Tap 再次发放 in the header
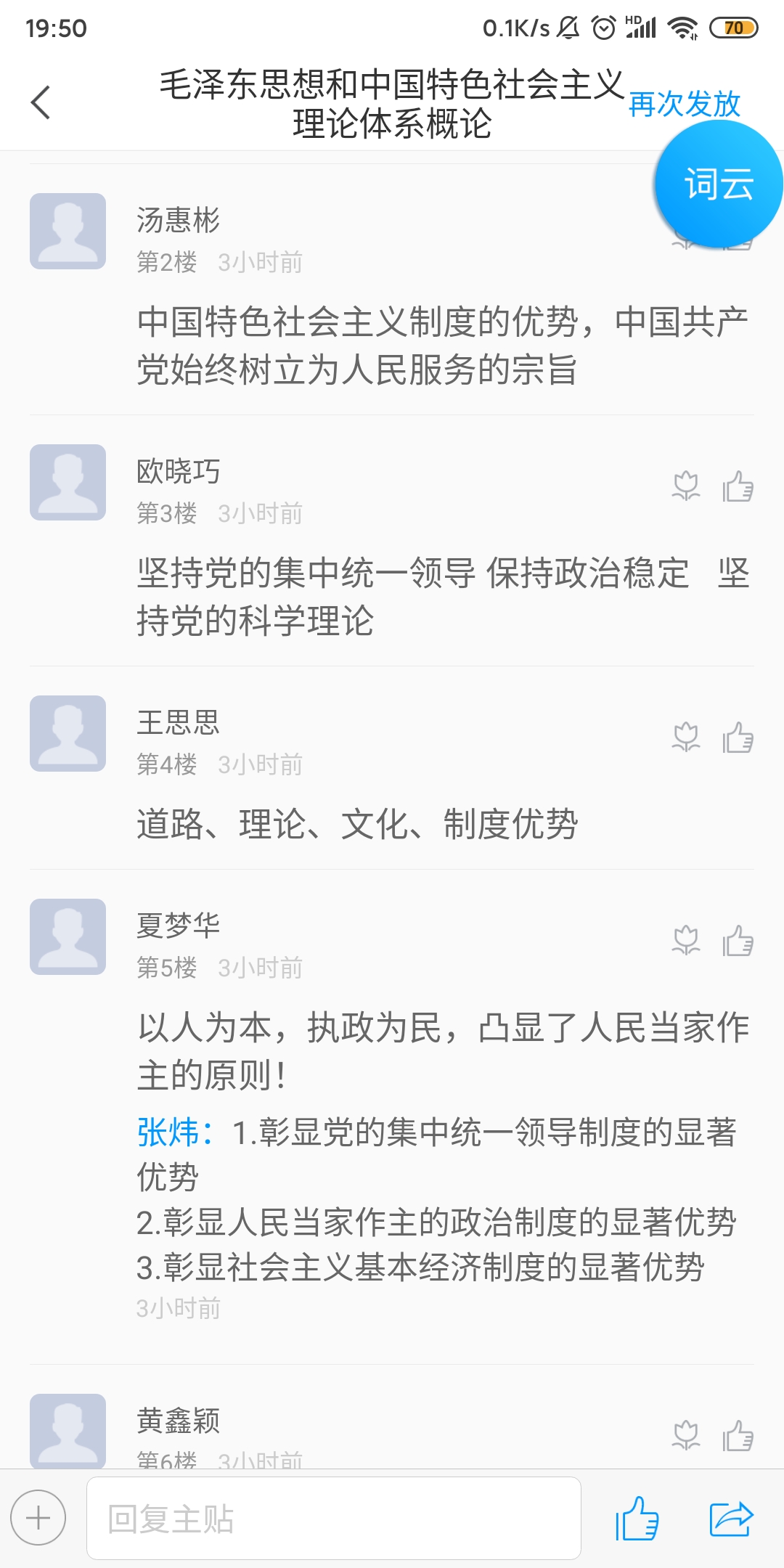 pyautogui.click(x=684, y=104)
